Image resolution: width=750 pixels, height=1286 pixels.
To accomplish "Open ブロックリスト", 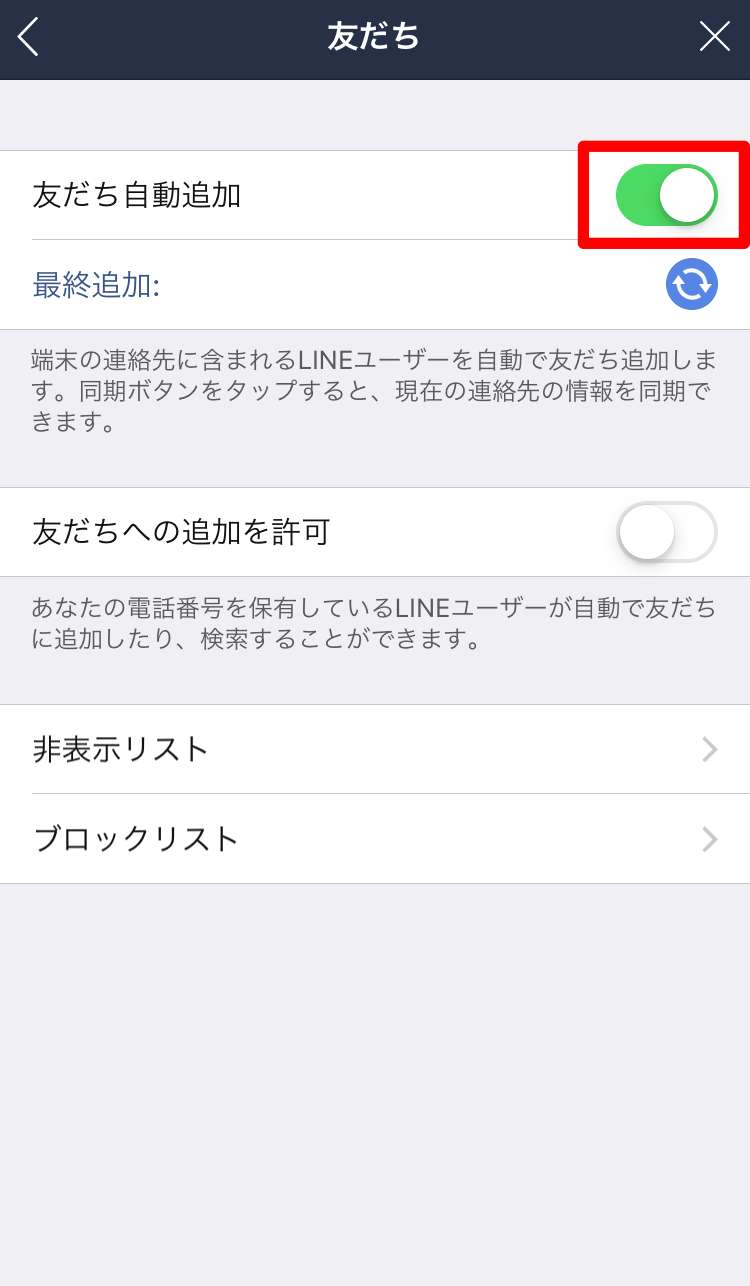I will (375, 838).
